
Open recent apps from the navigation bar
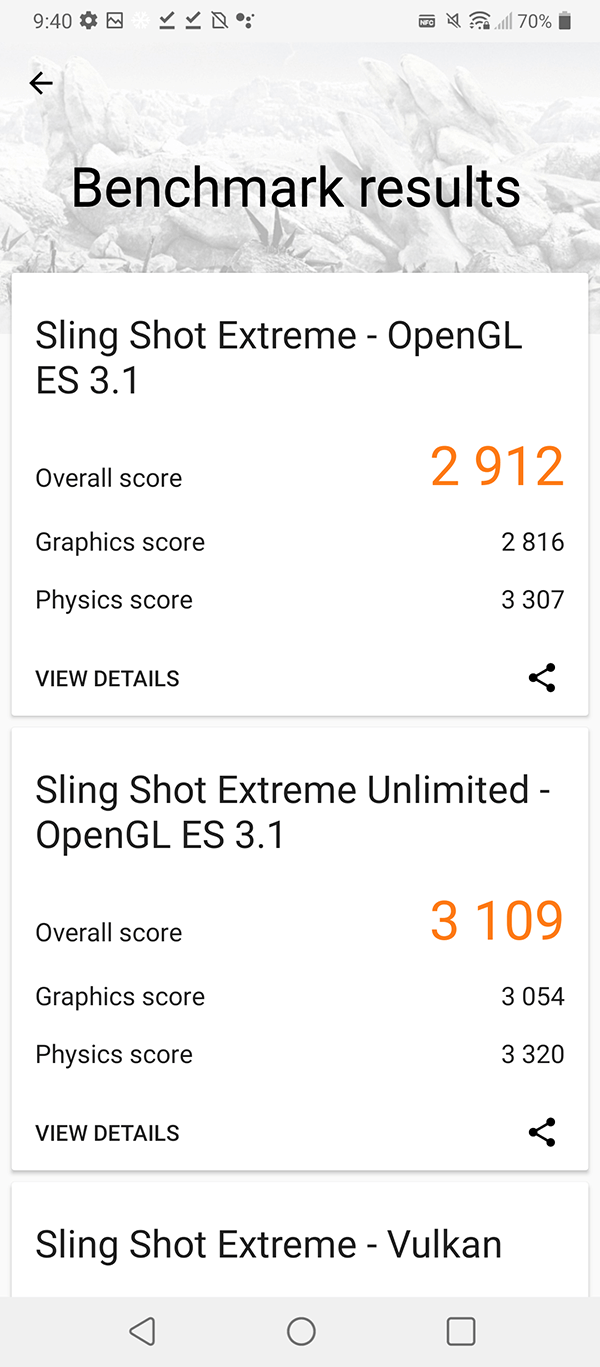[461, 1331]
